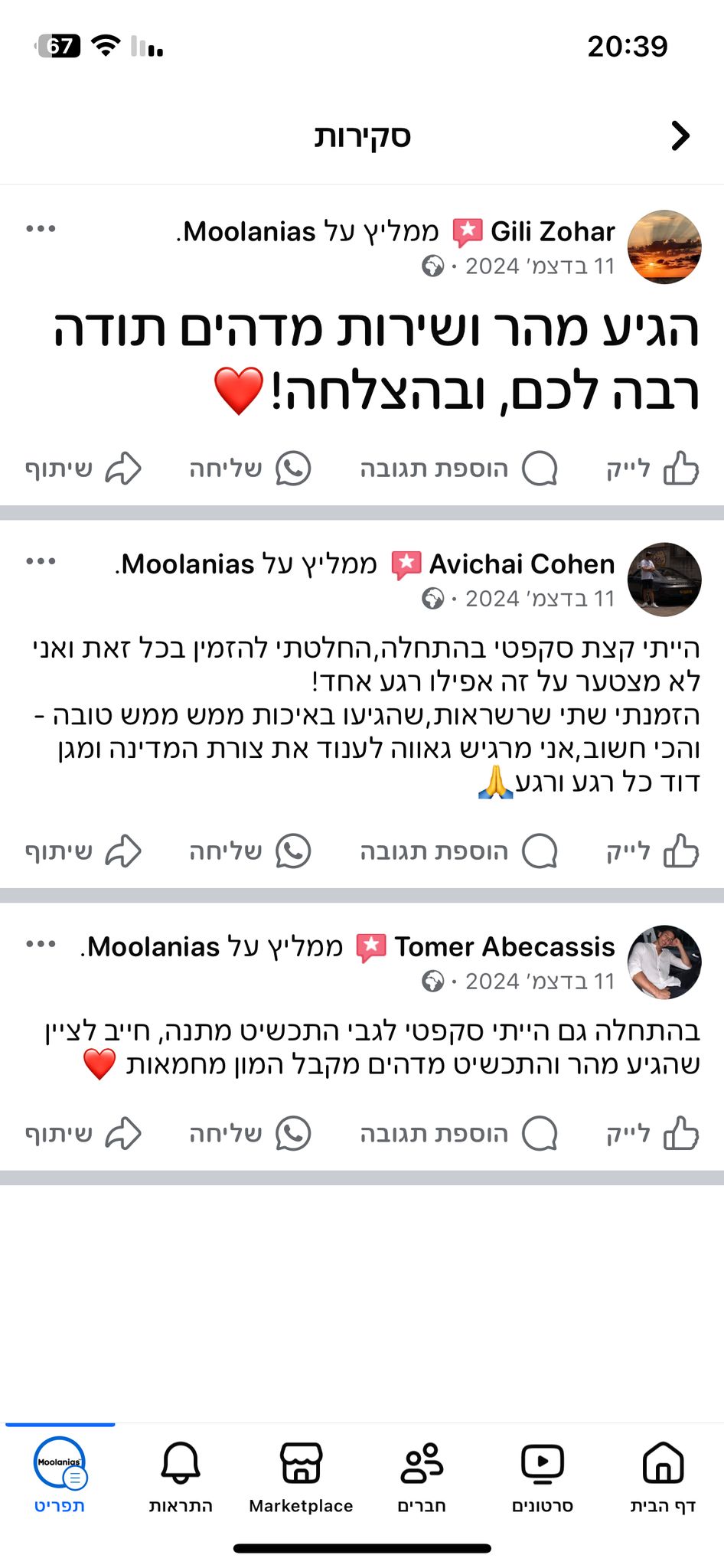Viewport: 724px width, 1568px height.
Task: Like Gili Zohar's review
Action: click(652, 468)
